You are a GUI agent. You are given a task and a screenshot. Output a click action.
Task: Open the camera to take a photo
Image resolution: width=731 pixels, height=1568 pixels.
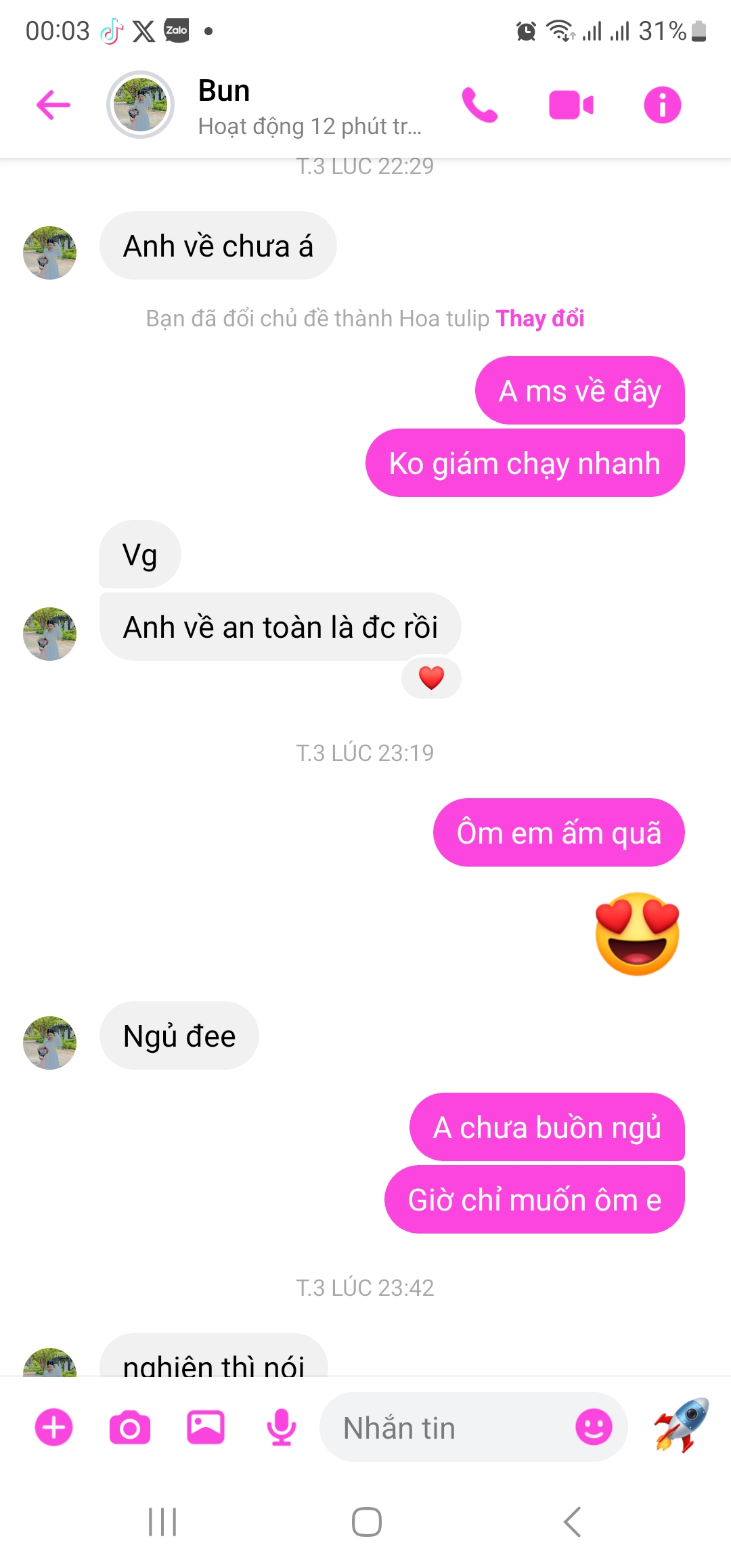tap(129, 1428)
